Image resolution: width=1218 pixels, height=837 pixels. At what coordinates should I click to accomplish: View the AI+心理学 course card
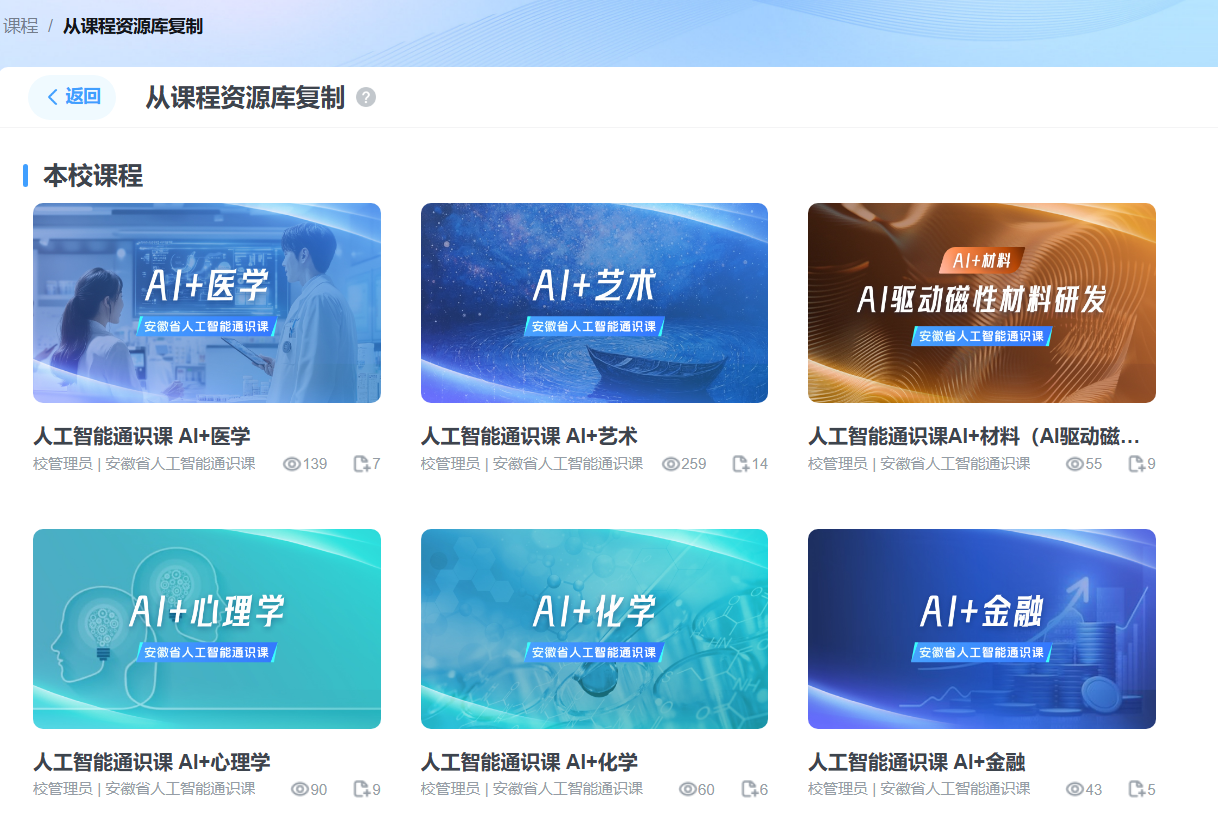206,628
